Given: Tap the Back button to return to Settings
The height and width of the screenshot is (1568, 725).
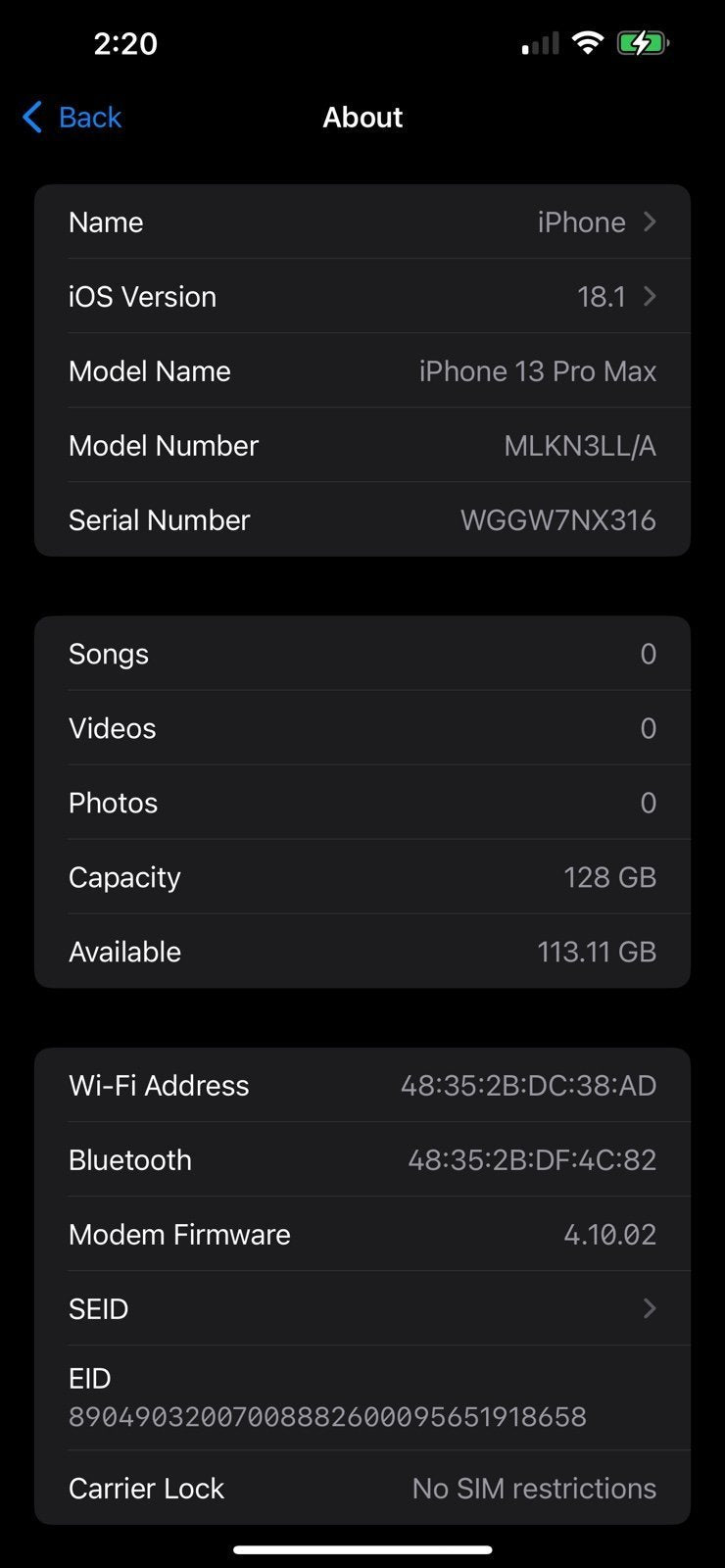Looking at the screenshot, I should (x=90, y=117).
